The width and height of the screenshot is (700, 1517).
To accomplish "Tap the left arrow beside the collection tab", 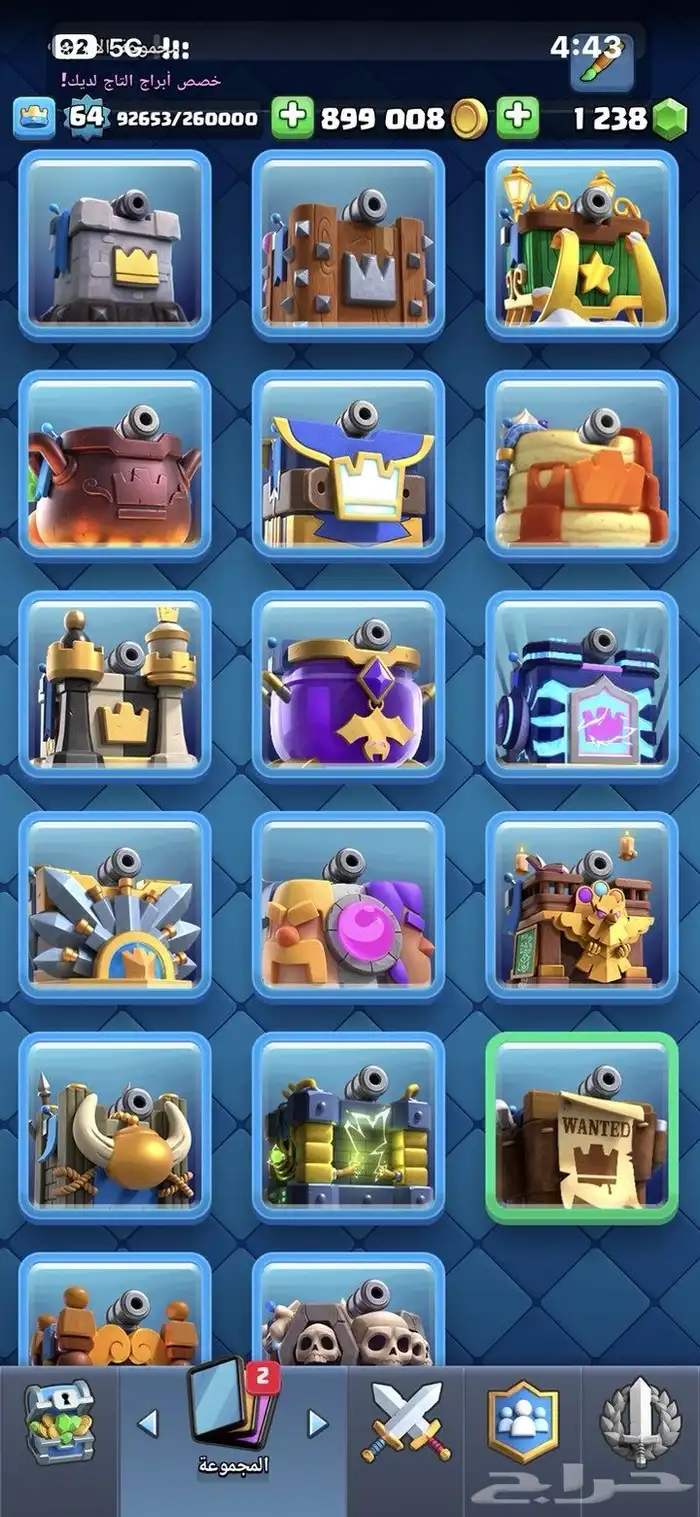I will (x=148, y=1422).
